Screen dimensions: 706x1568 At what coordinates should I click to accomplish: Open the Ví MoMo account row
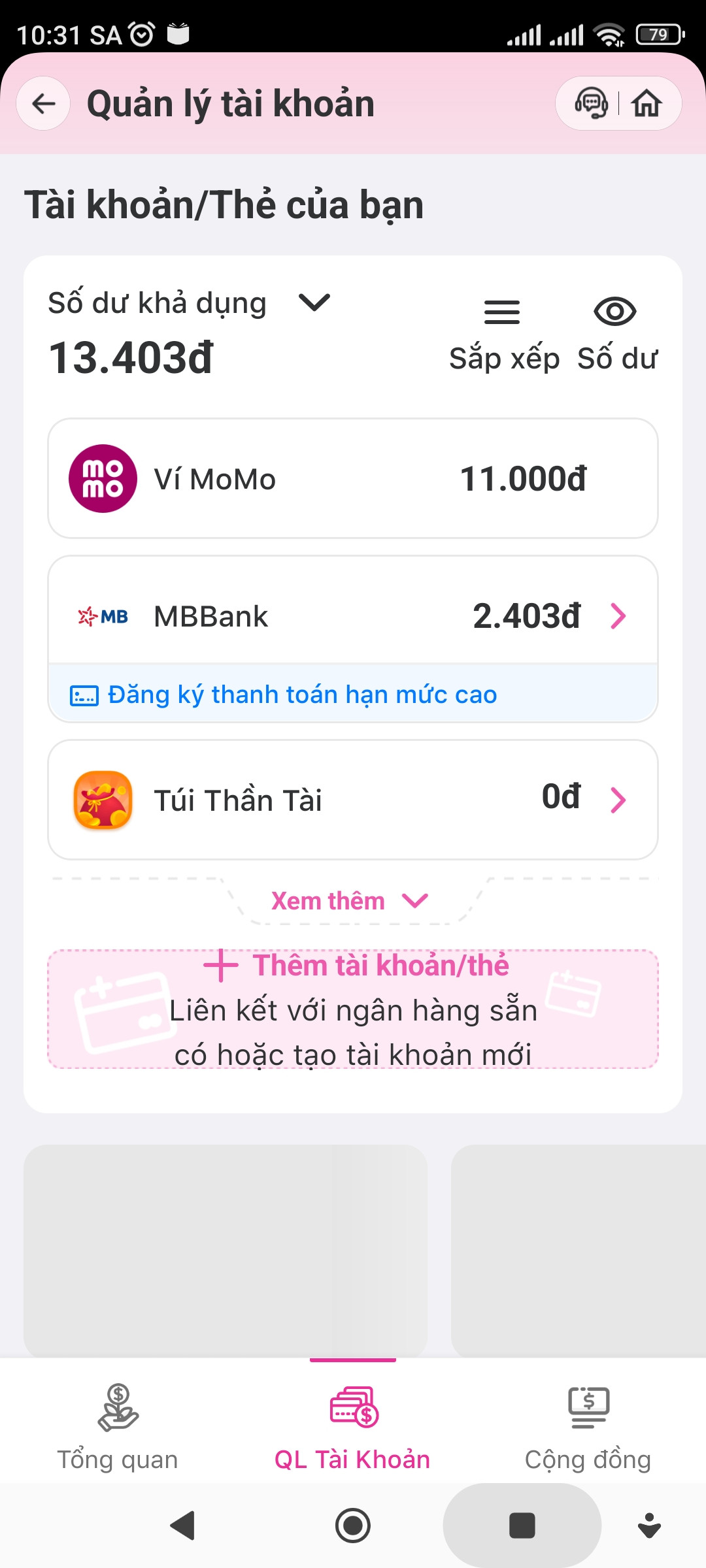click(x=353, y=478)
